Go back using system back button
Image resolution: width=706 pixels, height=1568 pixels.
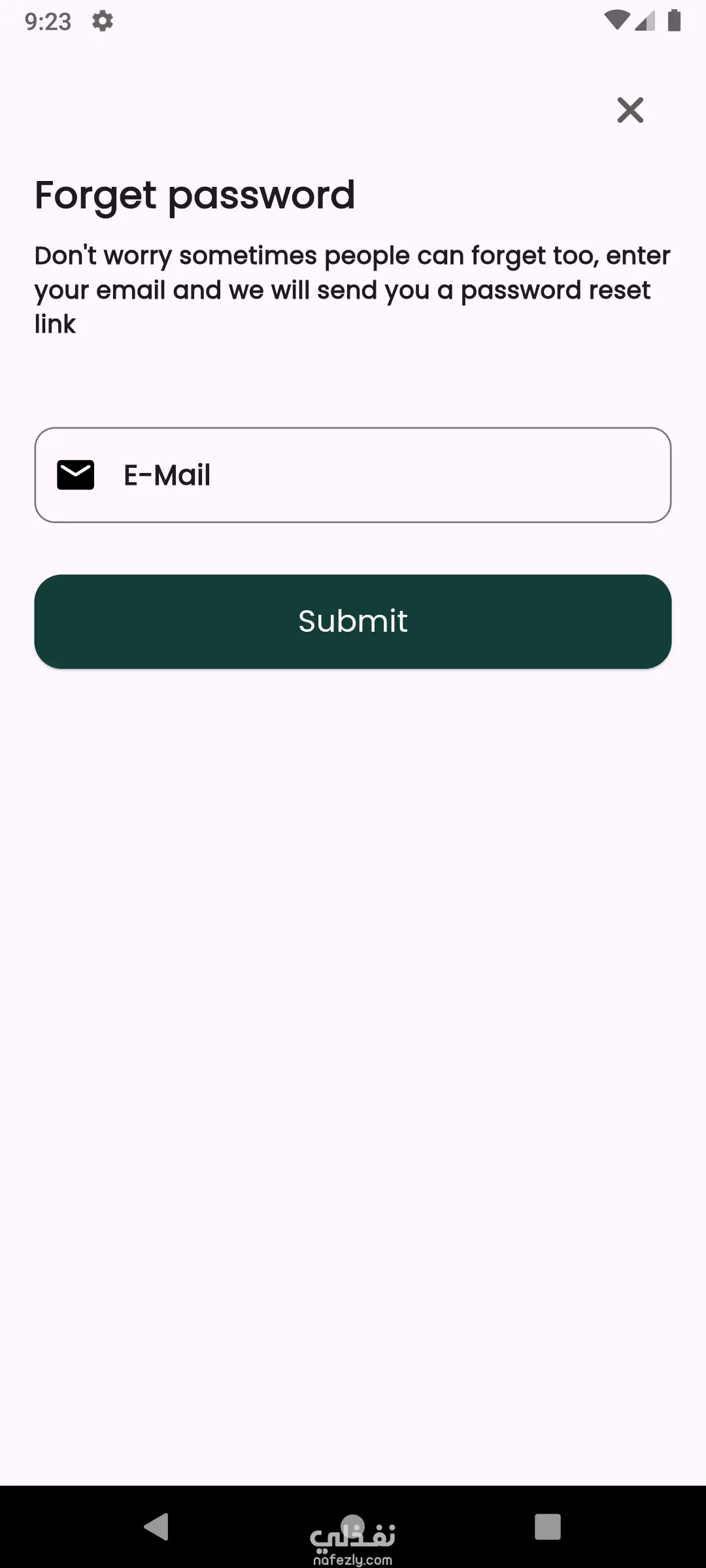(x=157, y=1527)
